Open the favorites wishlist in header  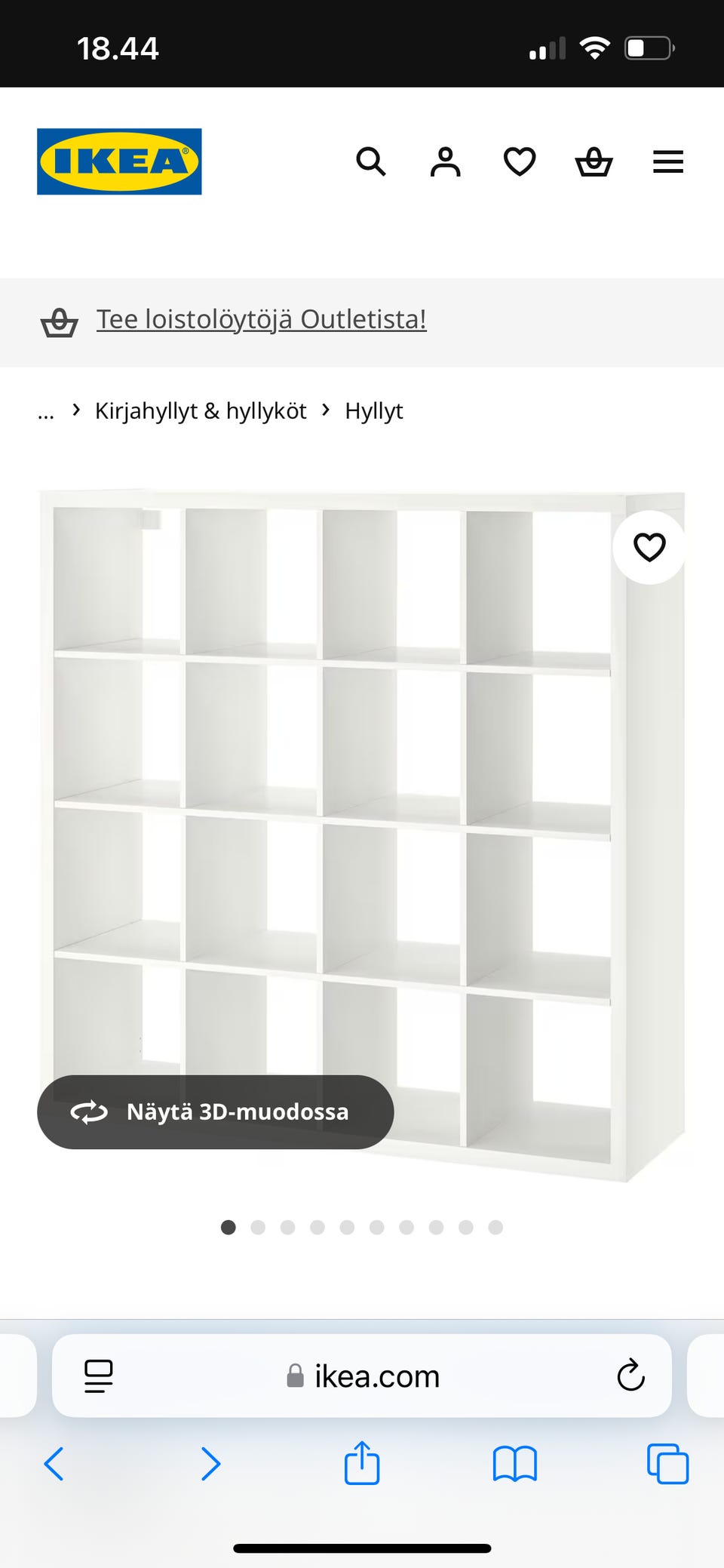(519, 161)
